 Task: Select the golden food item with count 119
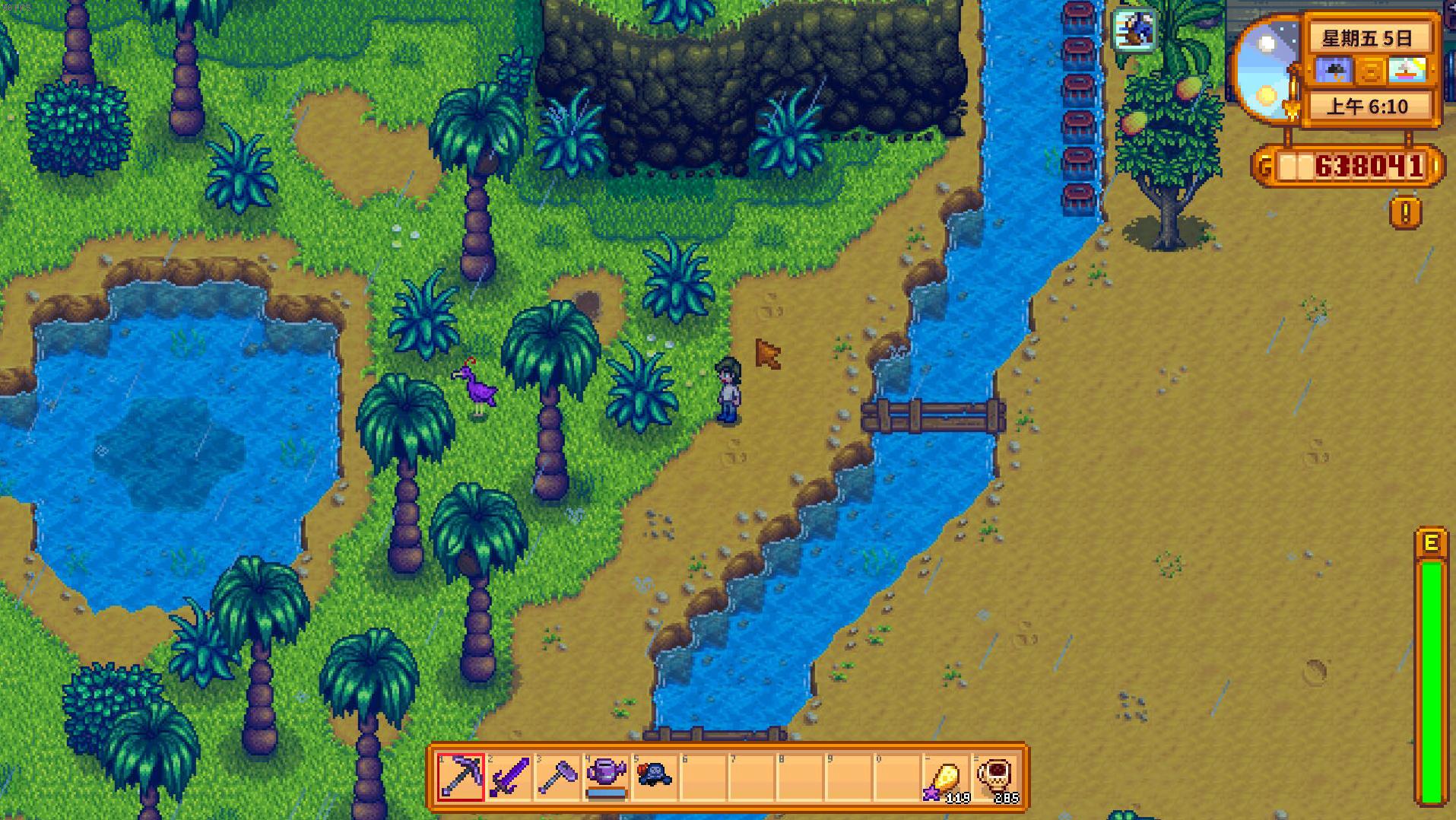[x=947, y=777]
